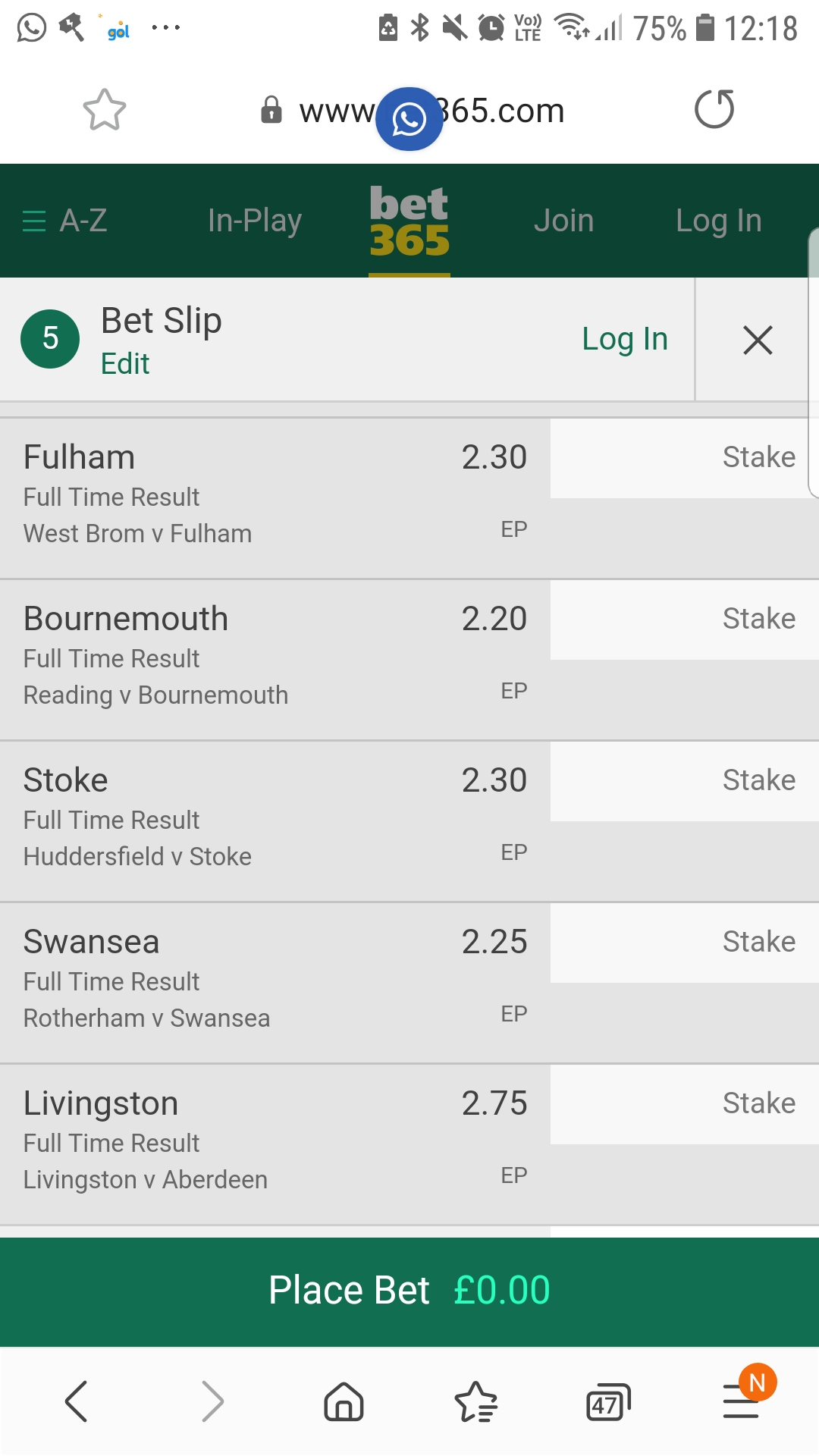Screen dimensions: 819x1456
Task: Tap Join to register an account
Action: (563, 221)
